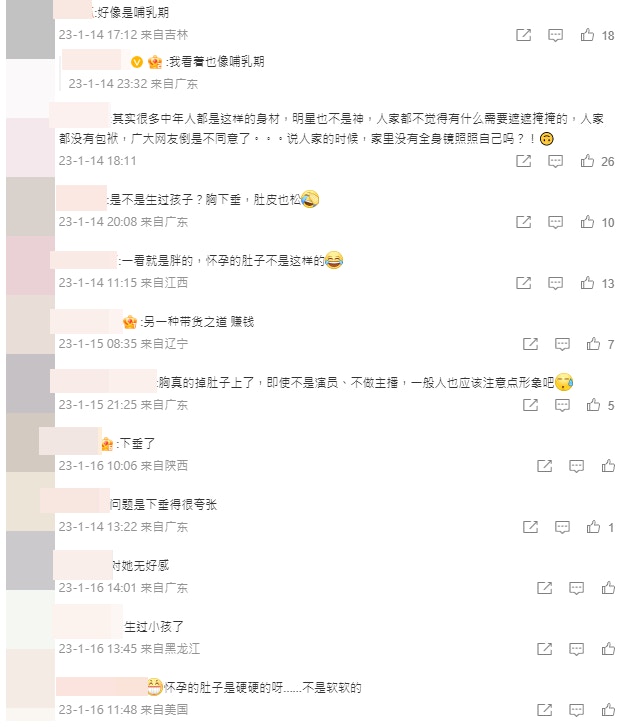Viewport: 625px width, 727px height.
Task: Reply to the comment '下垂了'
Action: click(x=576, y=466)
